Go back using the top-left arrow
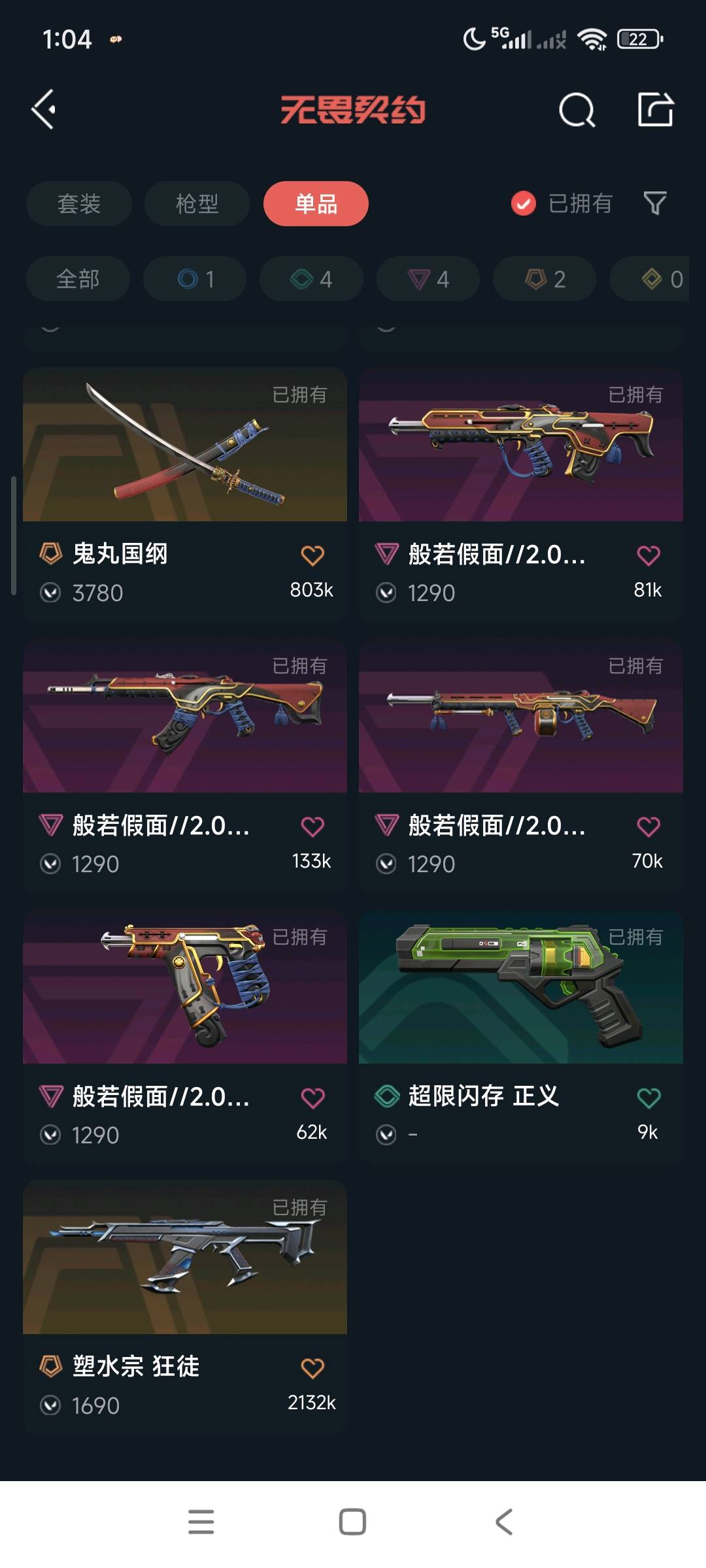 tap(44, 109)
